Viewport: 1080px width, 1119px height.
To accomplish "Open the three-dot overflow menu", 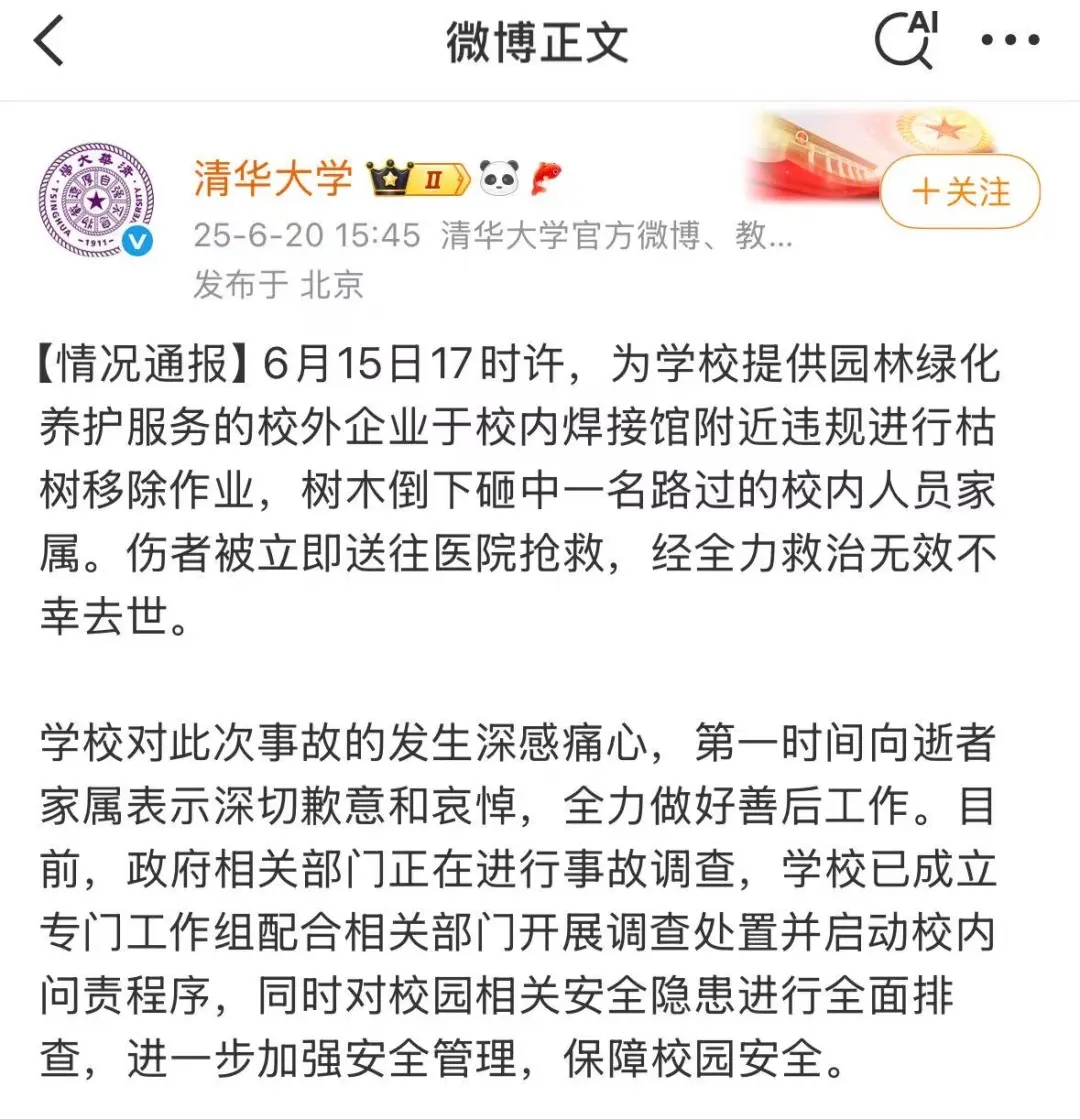I will [x=1010, y=41].
